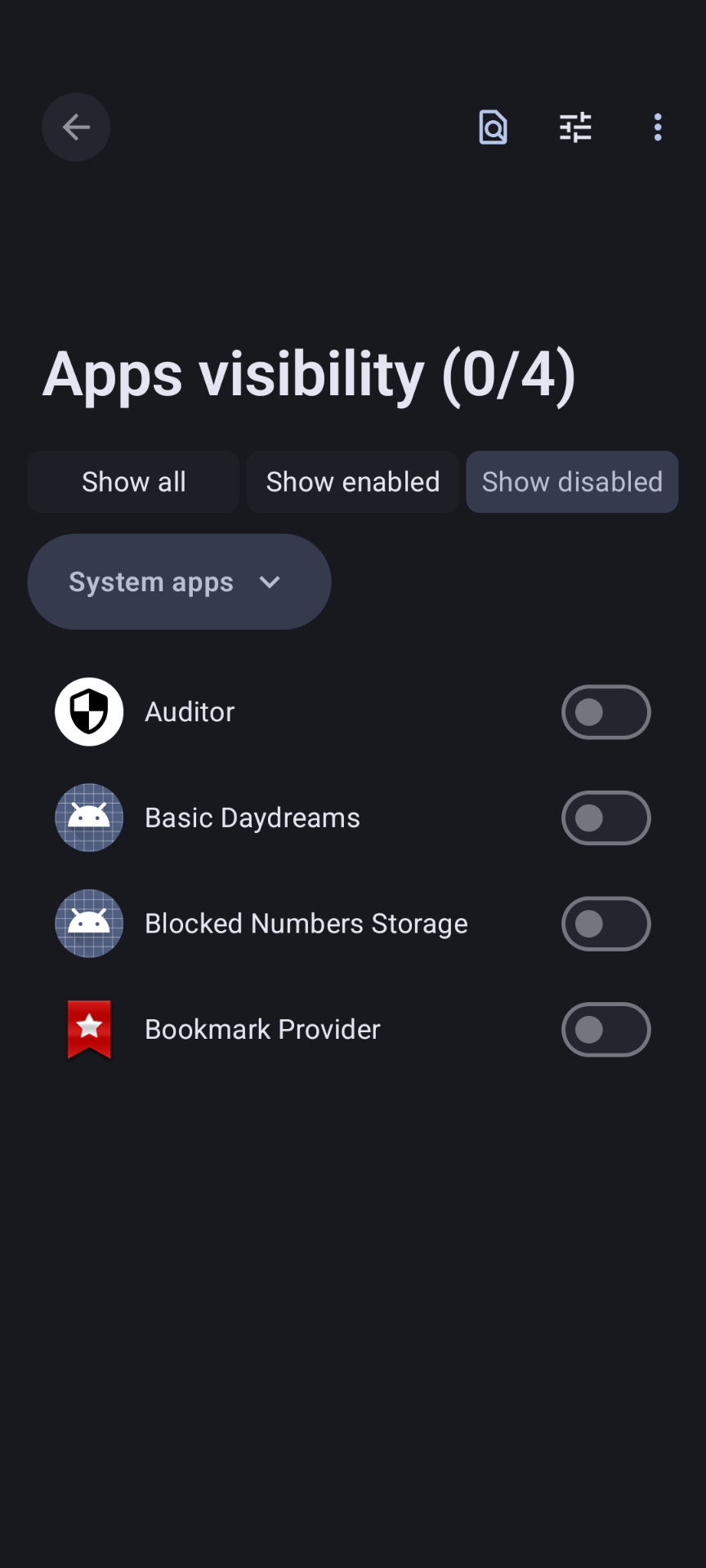Image resolution: width=706 pixels, height=1568 pixels.
Task: Enable Blocked Numbers Storage
Action: pos(605,923)
